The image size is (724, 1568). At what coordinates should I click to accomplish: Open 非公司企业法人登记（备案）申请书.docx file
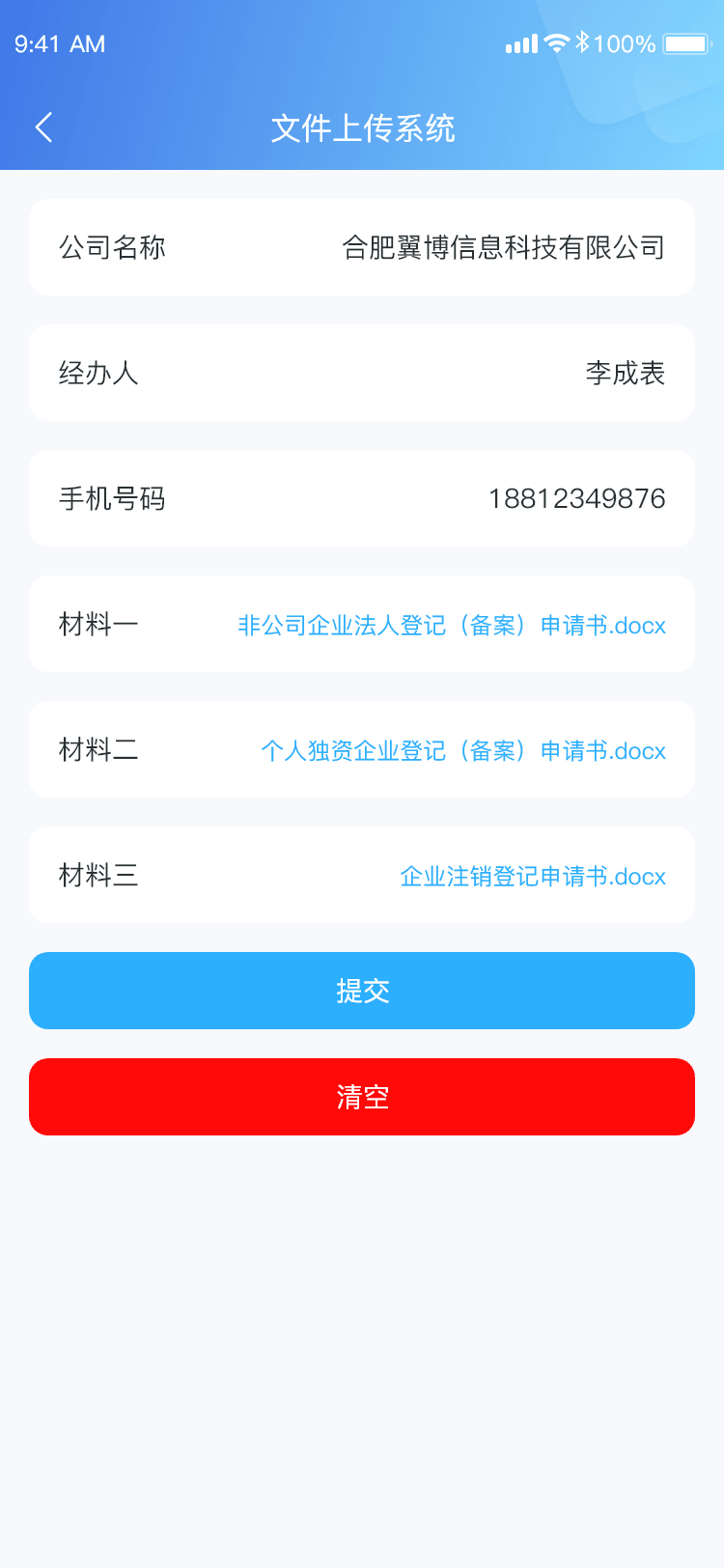(452, 626)
